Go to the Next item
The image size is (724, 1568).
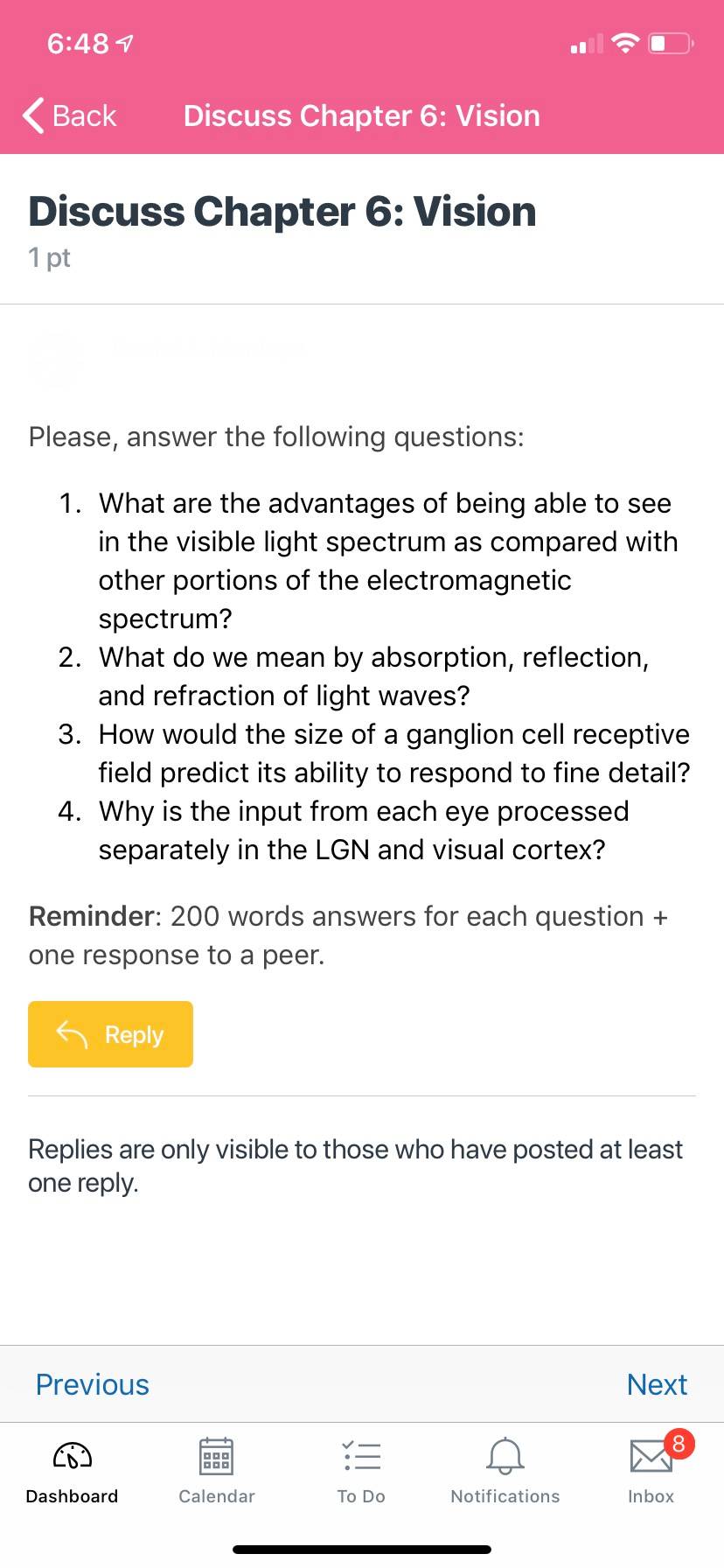pyautogui.click(x=657, y=1384)
